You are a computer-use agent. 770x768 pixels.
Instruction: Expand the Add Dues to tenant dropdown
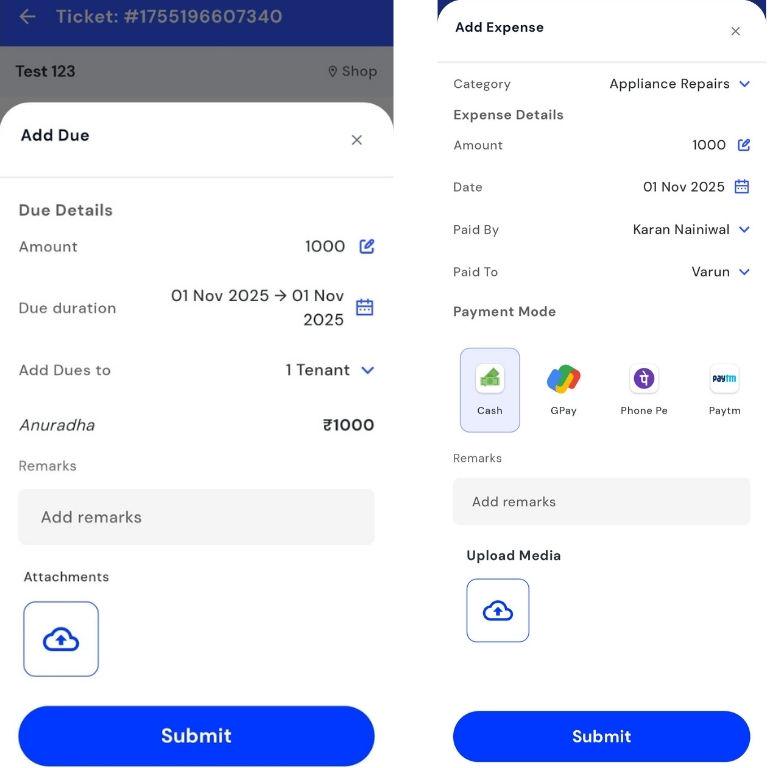367,370
